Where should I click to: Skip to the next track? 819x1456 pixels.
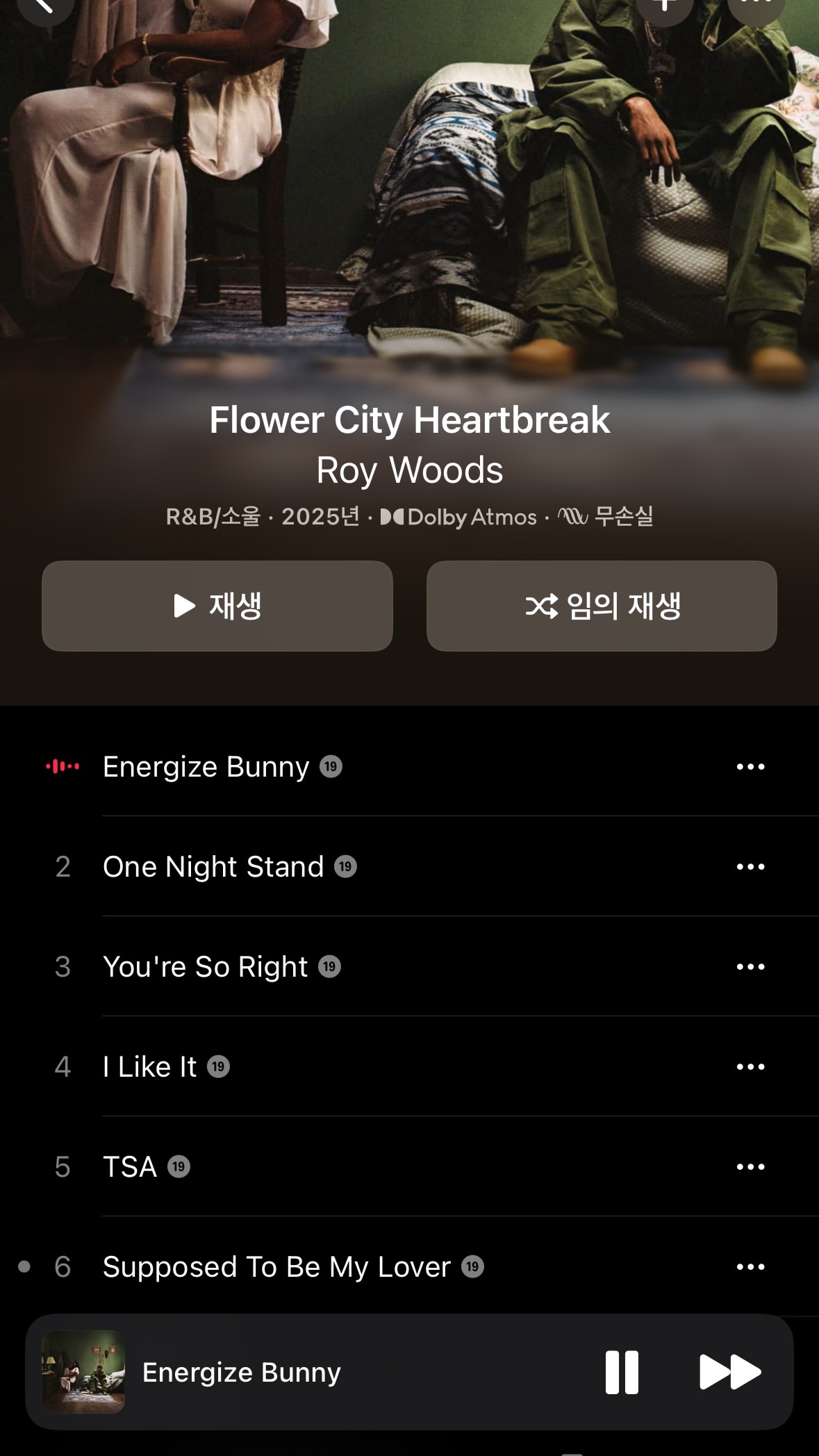click(730, 1372)
